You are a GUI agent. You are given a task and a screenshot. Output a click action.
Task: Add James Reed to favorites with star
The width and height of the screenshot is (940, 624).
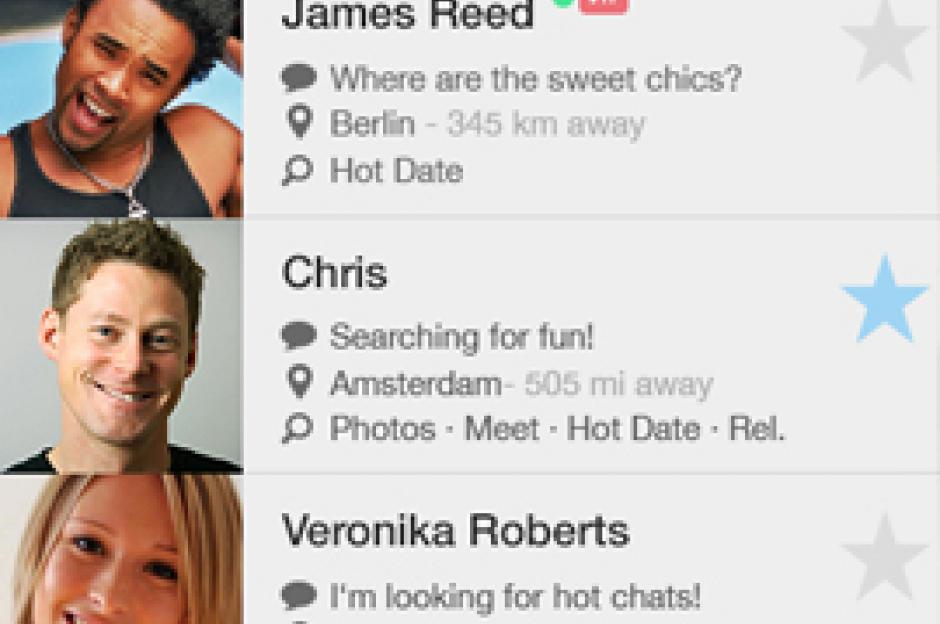click(x=884, y=40)
